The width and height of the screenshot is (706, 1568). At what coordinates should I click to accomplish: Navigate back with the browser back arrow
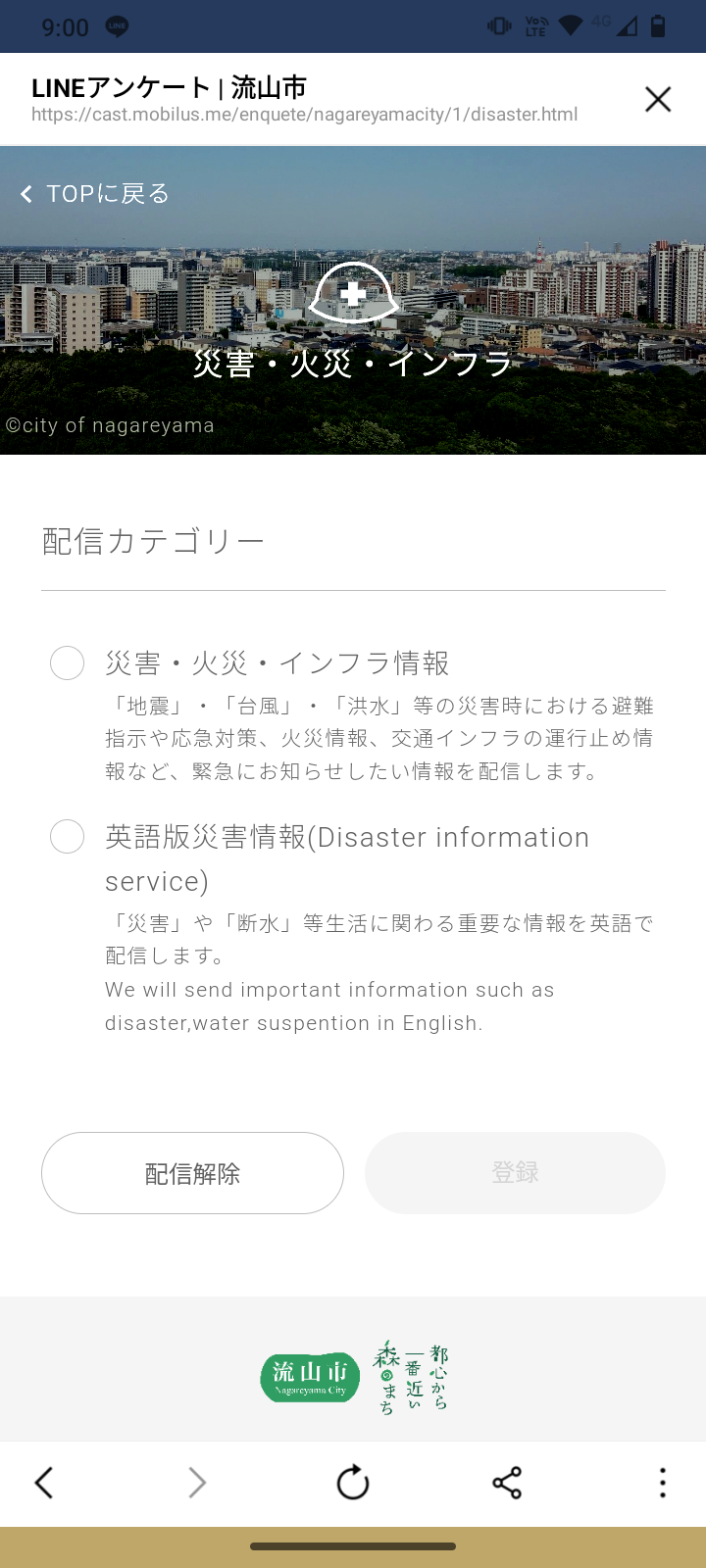(x=44, y=1483)
